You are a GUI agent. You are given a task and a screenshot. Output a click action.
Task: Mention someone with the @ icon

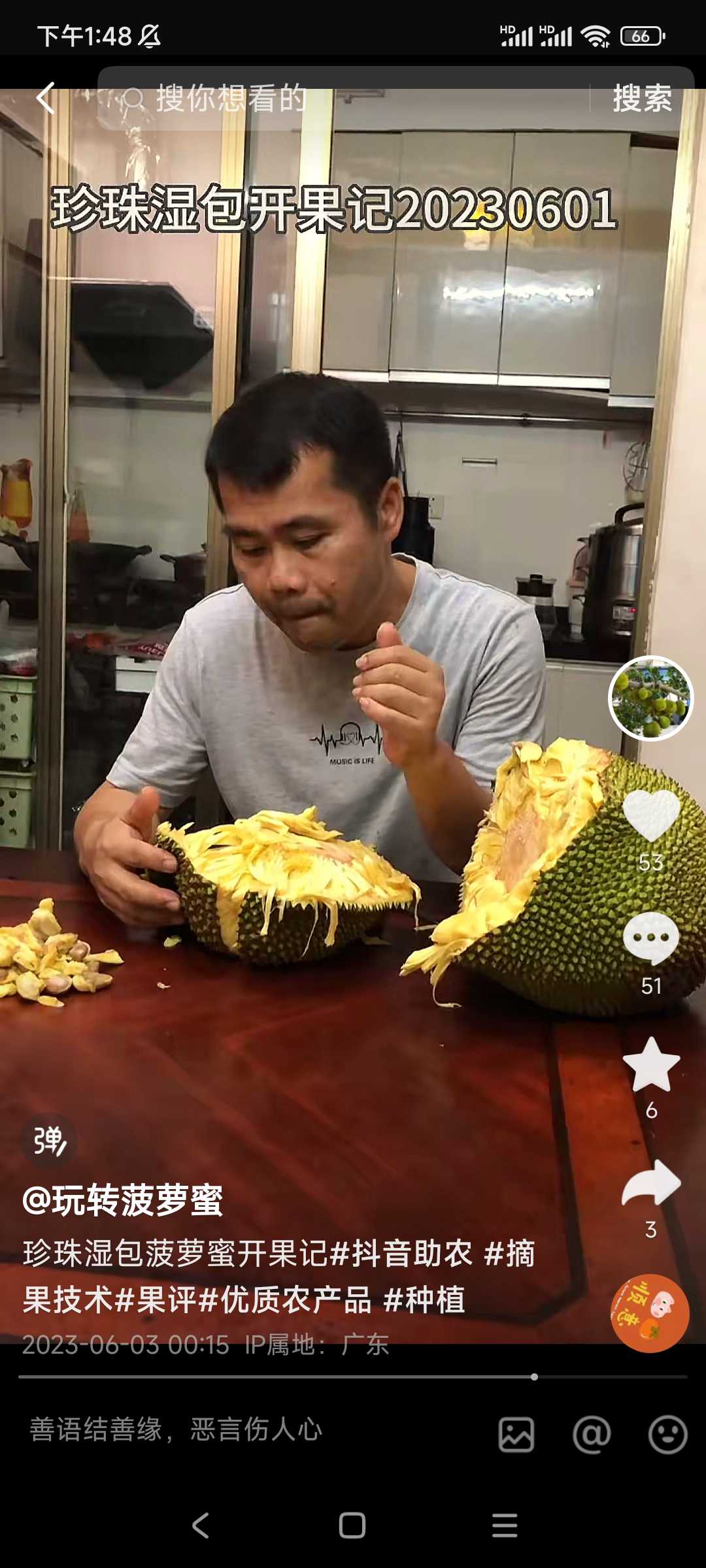click(592, 1435)
